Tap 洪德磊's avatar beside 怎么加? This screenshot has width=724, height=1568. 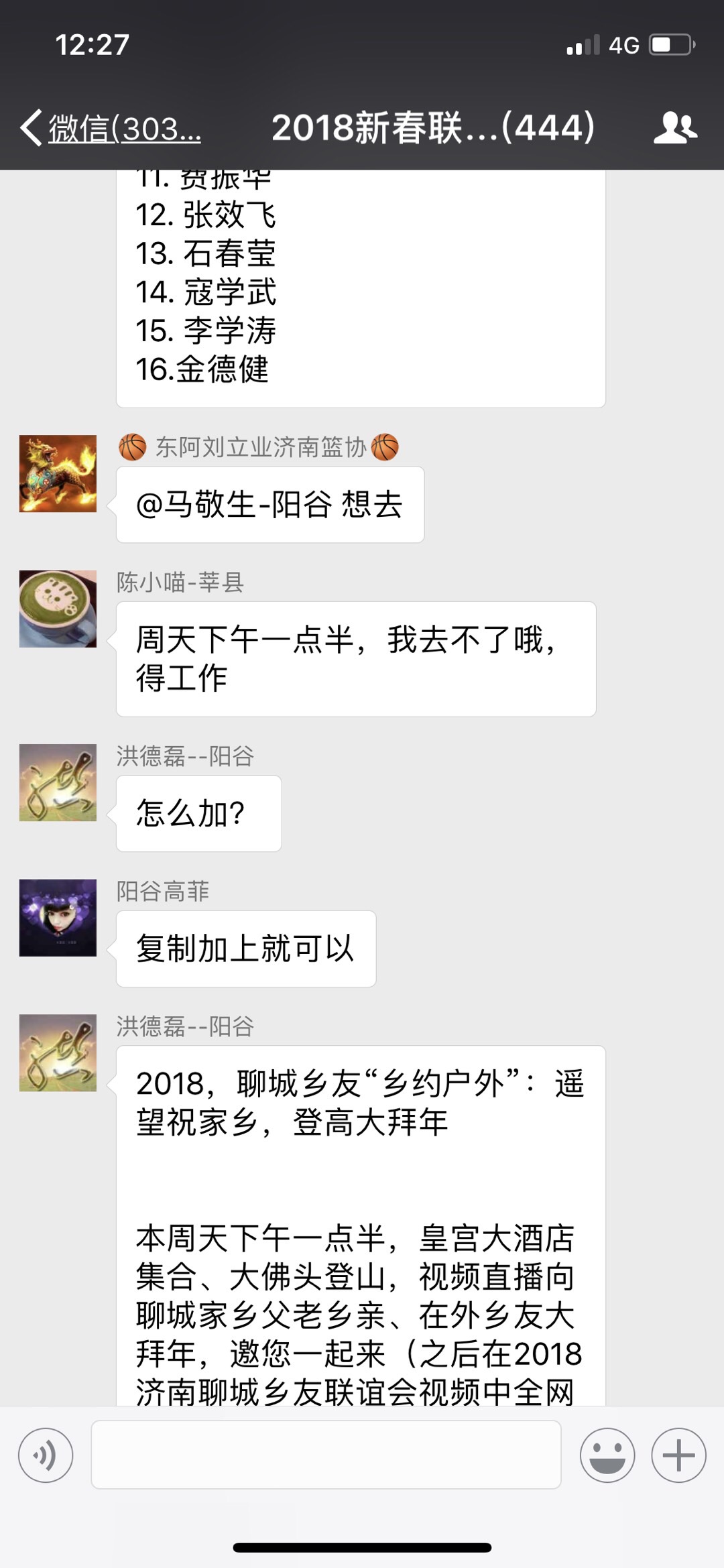(x=58, y=782)
